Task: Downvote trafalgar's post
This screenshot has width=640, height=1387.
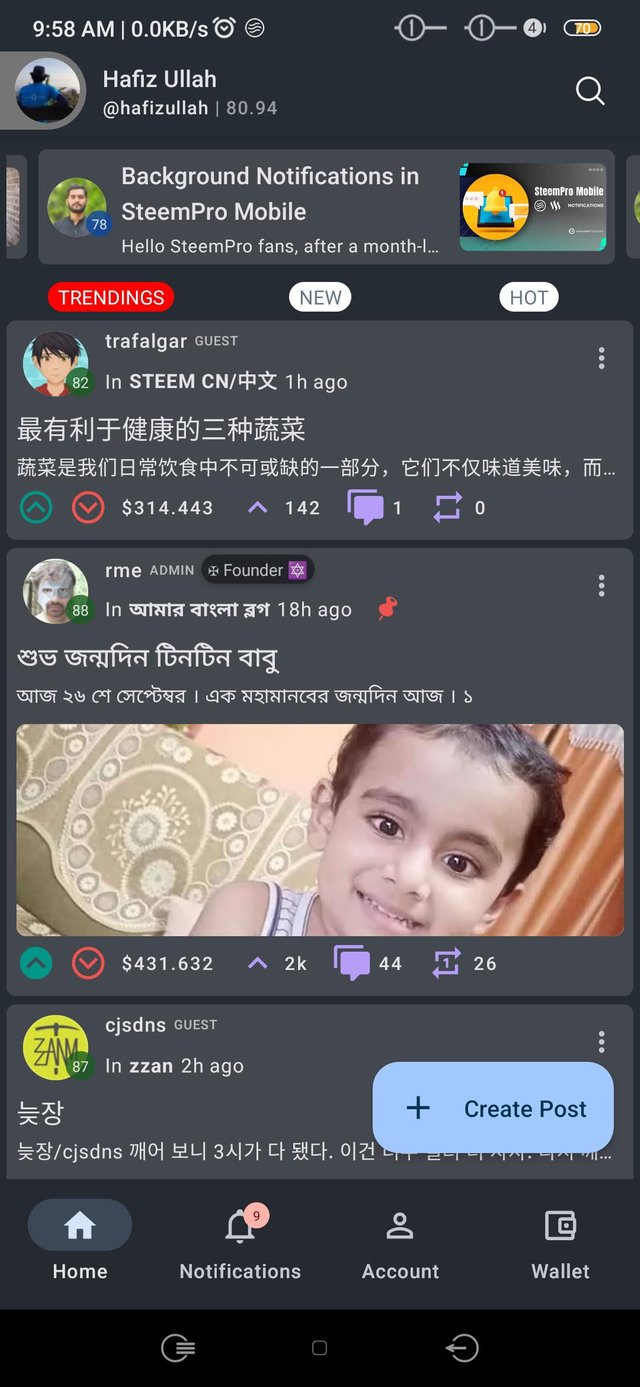Action: point(88,508)
